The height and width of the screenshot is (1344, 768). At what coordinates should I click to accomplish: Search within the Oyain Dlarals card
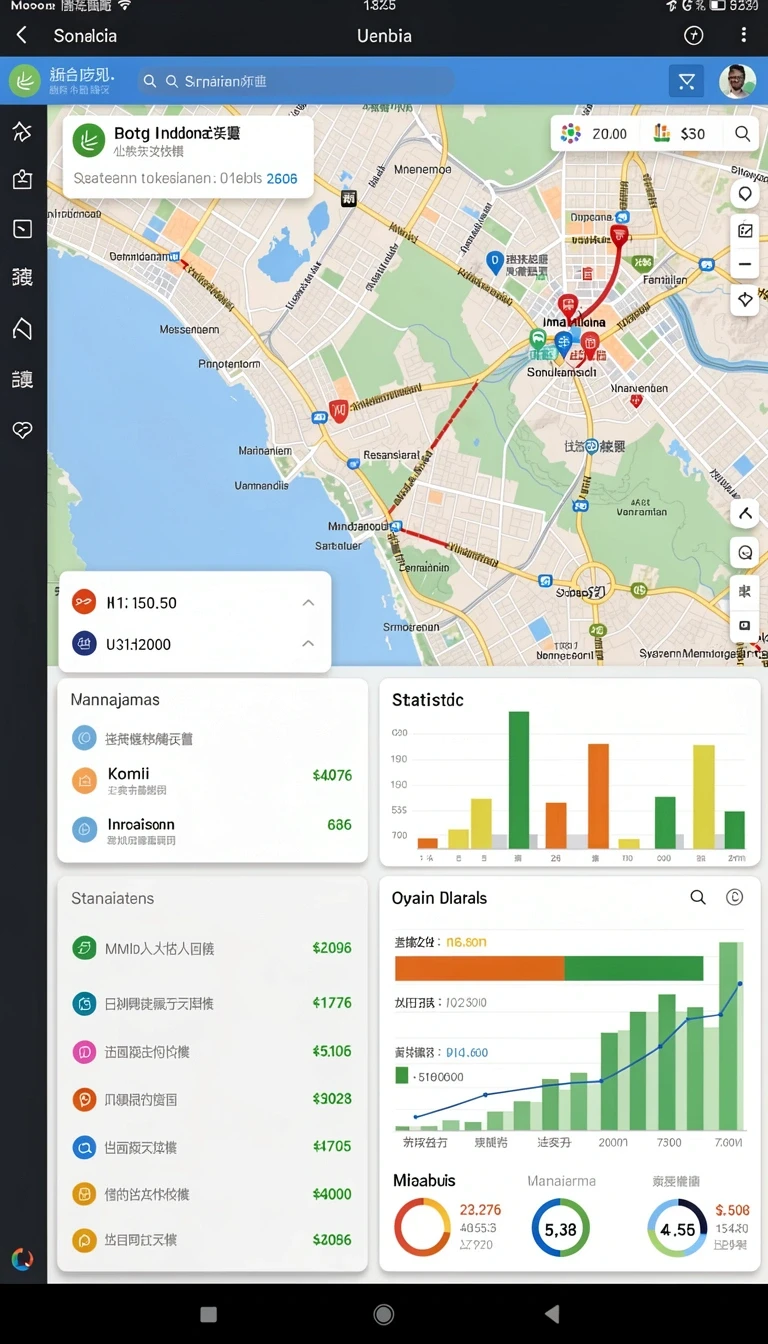(x=698, y=898)
